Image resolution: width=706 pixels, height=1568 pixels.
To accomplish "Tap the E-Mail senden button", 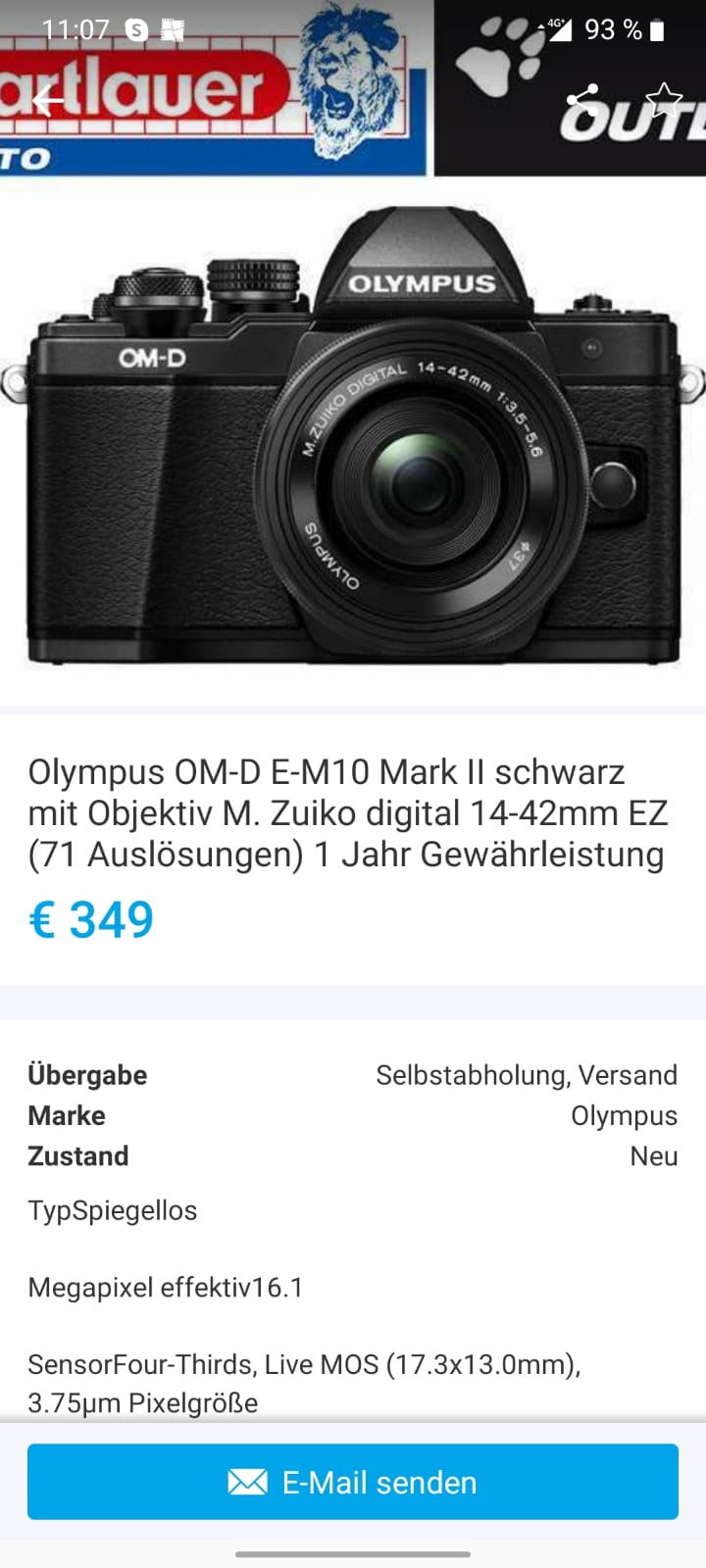I will pos(353,1482).
